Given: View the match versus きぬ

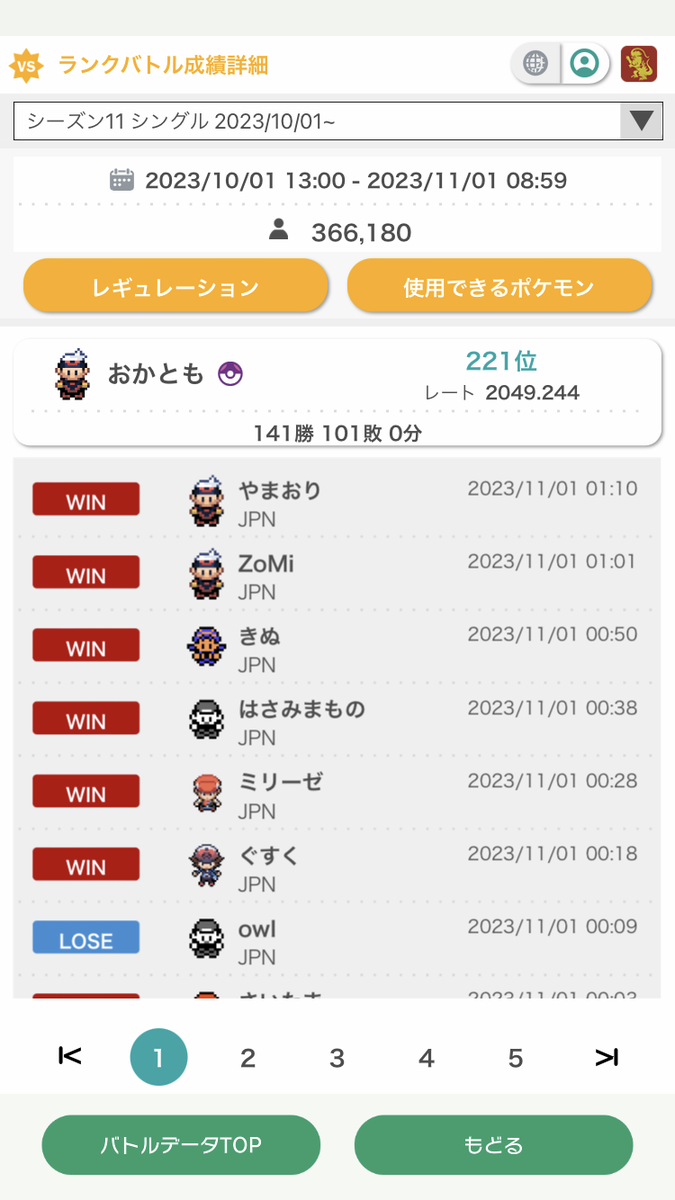Looking at the screenshot, I should 337,648.
